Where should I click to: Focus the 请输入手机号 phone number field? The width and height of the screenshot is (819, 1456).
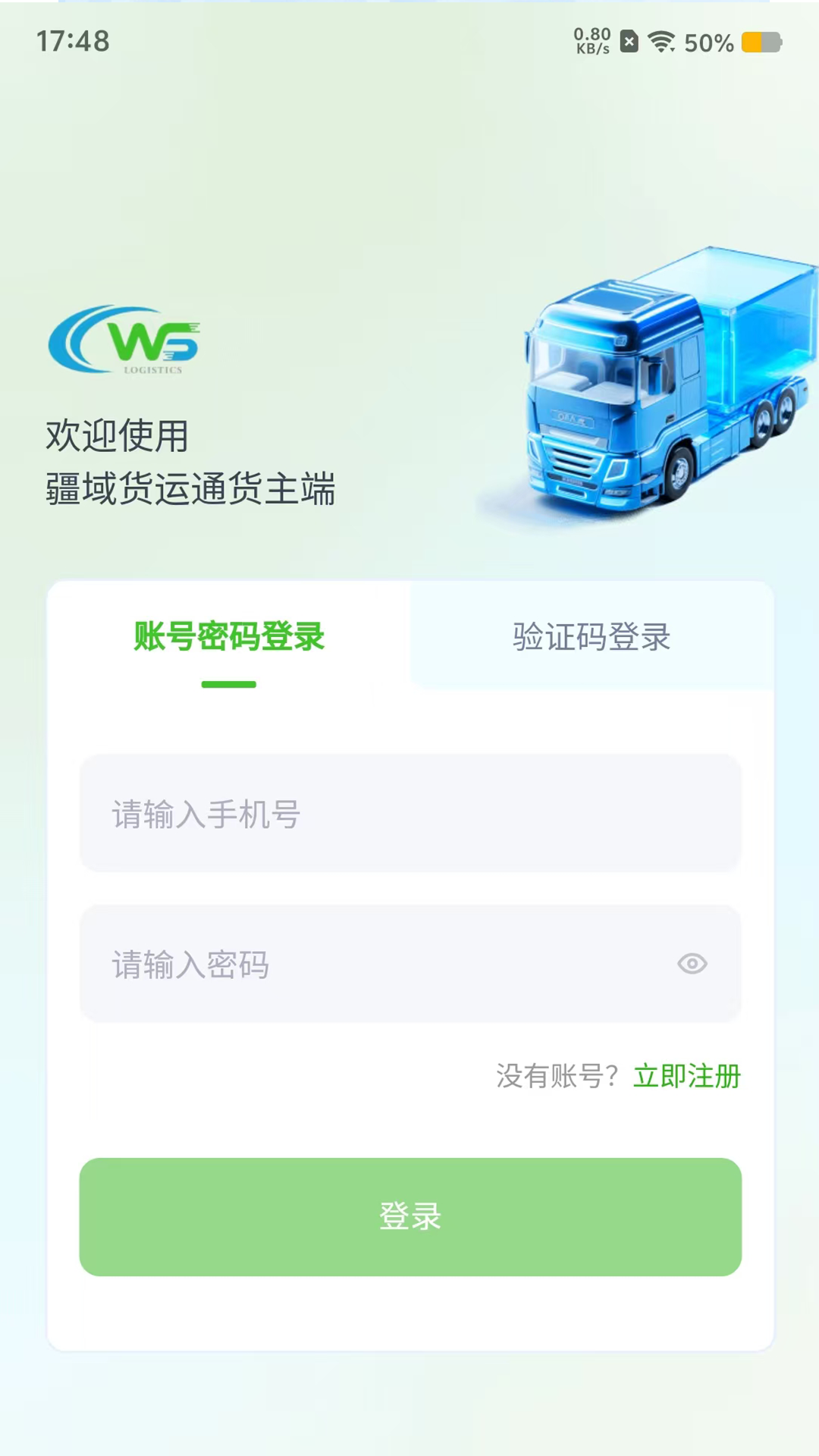(x=410, y=814)
